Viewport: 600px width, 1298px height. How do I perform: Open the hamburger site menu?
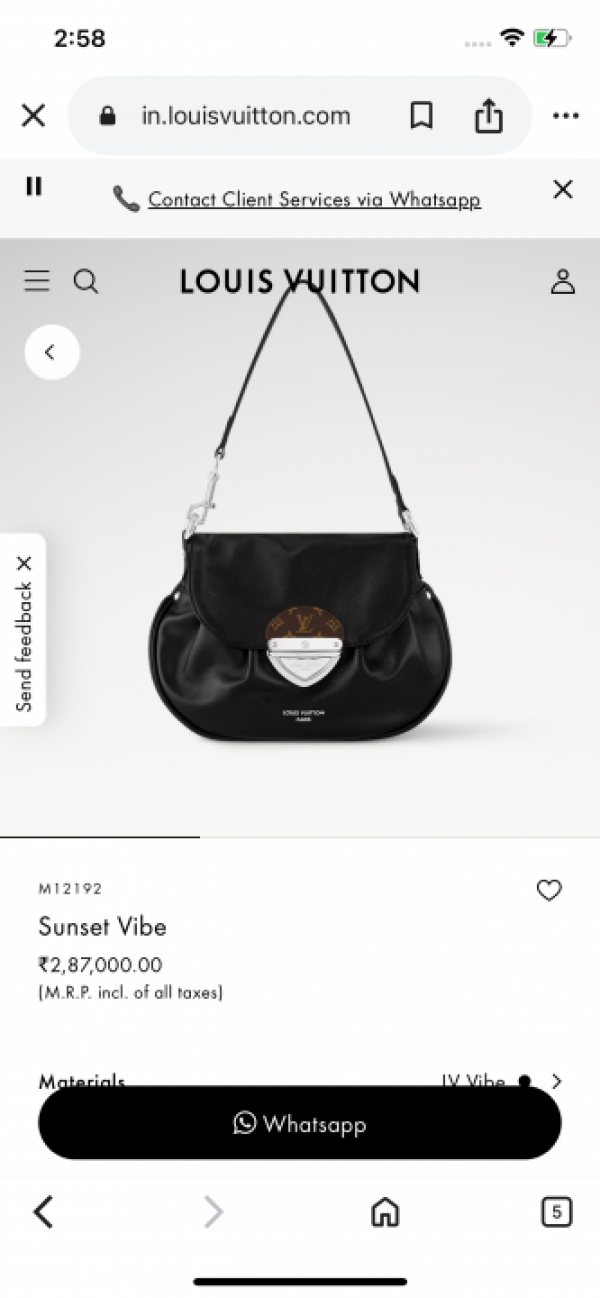pyautogui.click(x=37, y=282)
